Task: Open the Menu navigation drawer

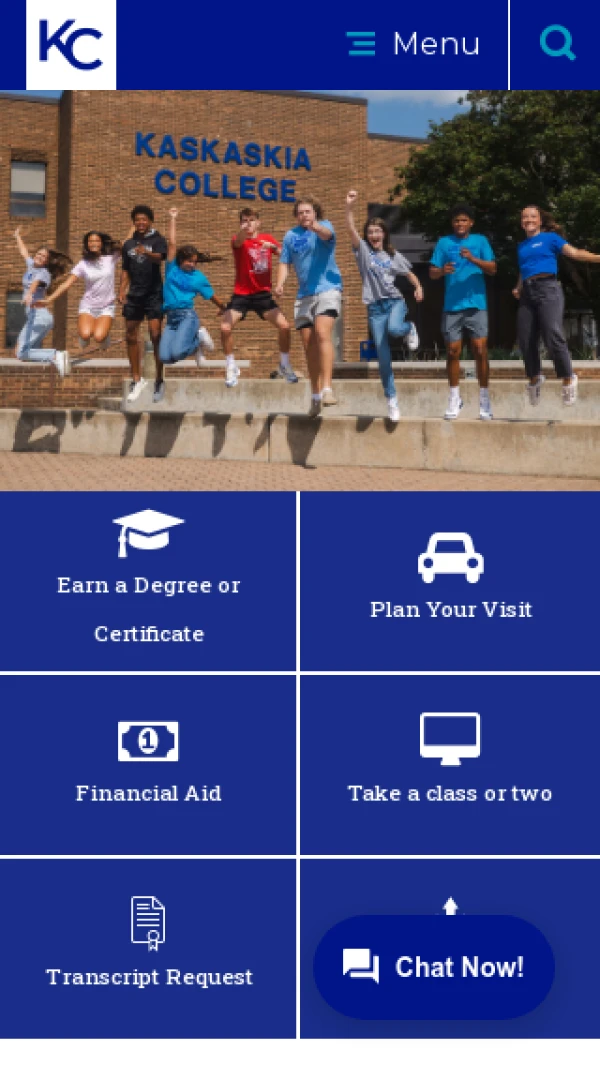Action: [x=413, y=44]
